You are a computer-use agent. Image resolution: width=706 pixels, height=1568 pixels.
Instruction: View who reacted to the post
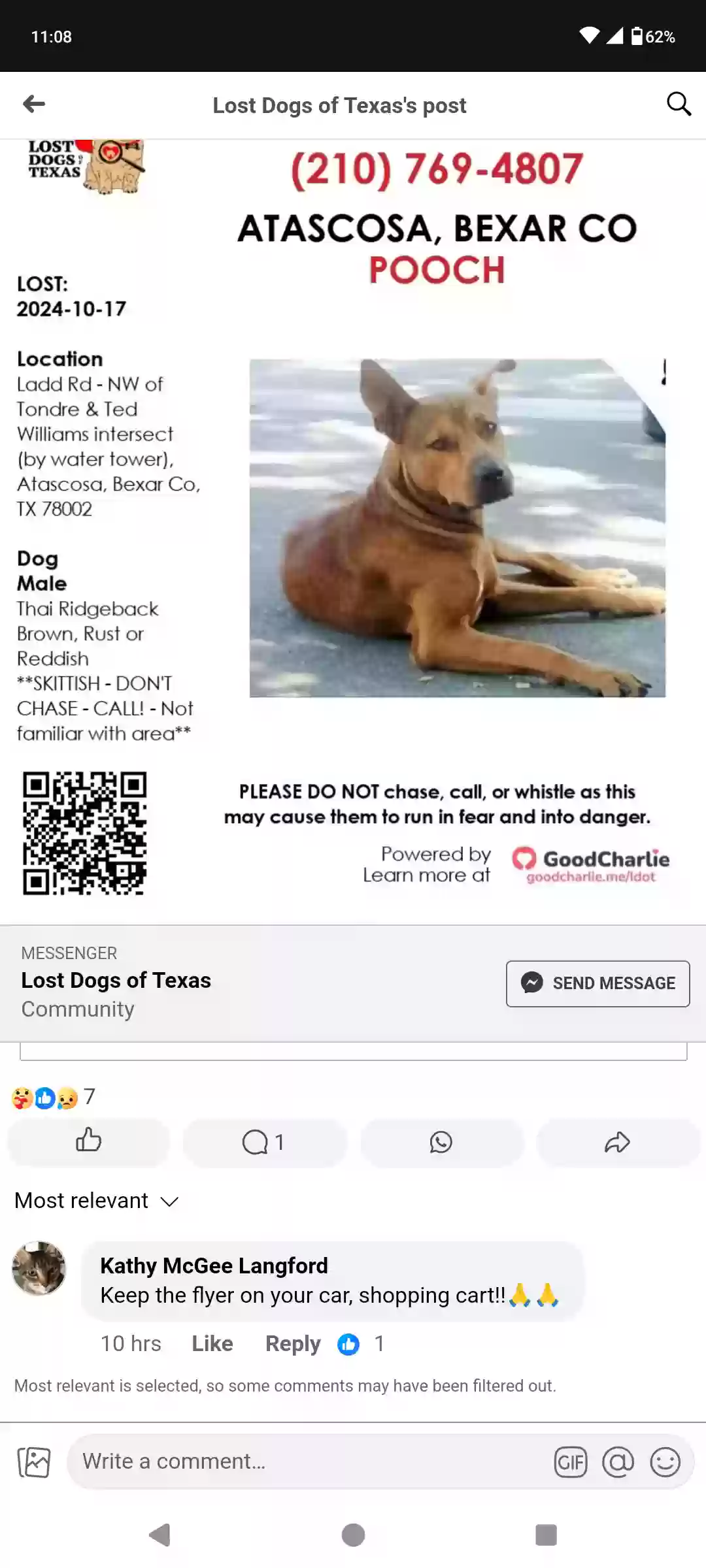[54, 1097]
